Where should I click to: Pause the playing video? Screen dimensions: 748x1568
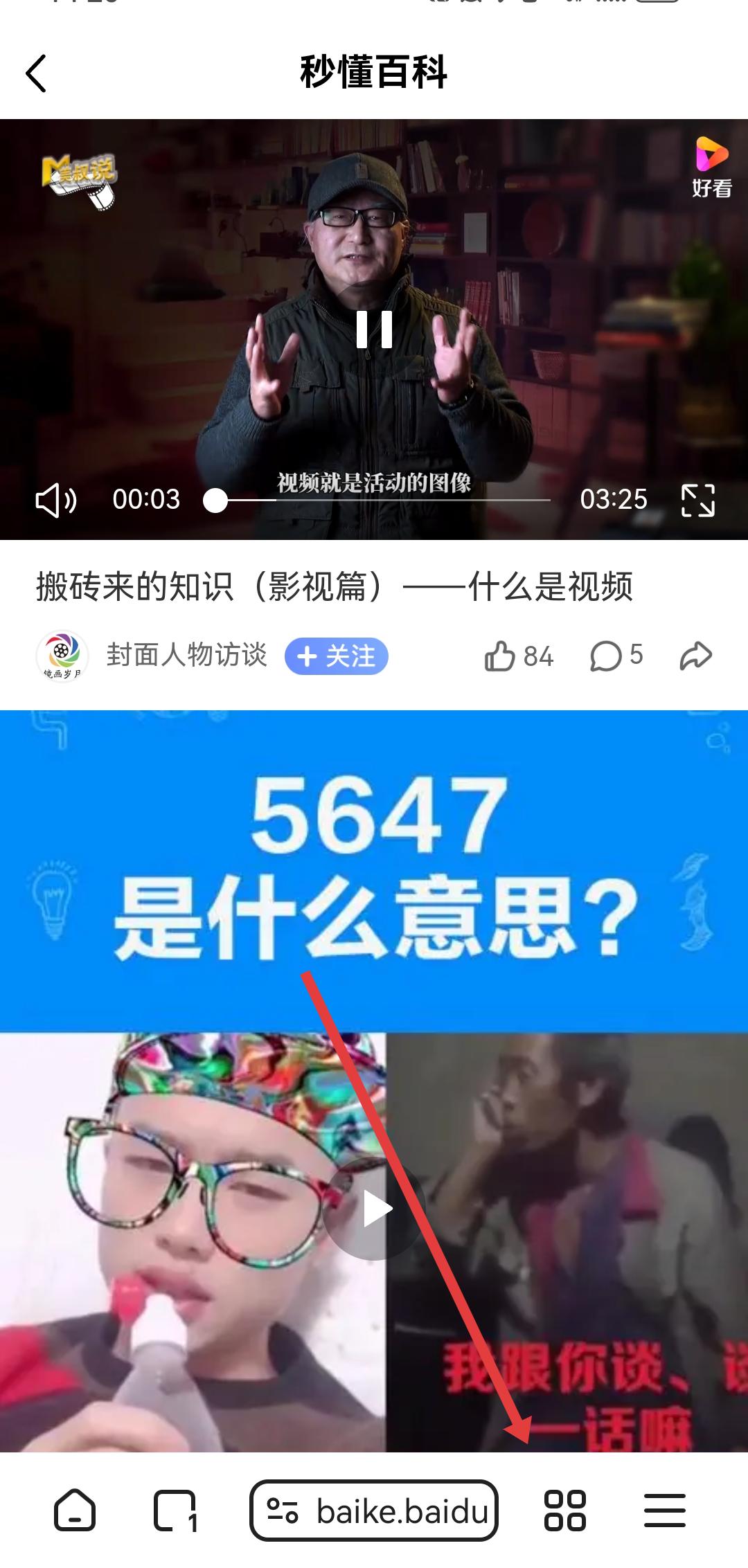pyautogui.click(x=374, y=330)
